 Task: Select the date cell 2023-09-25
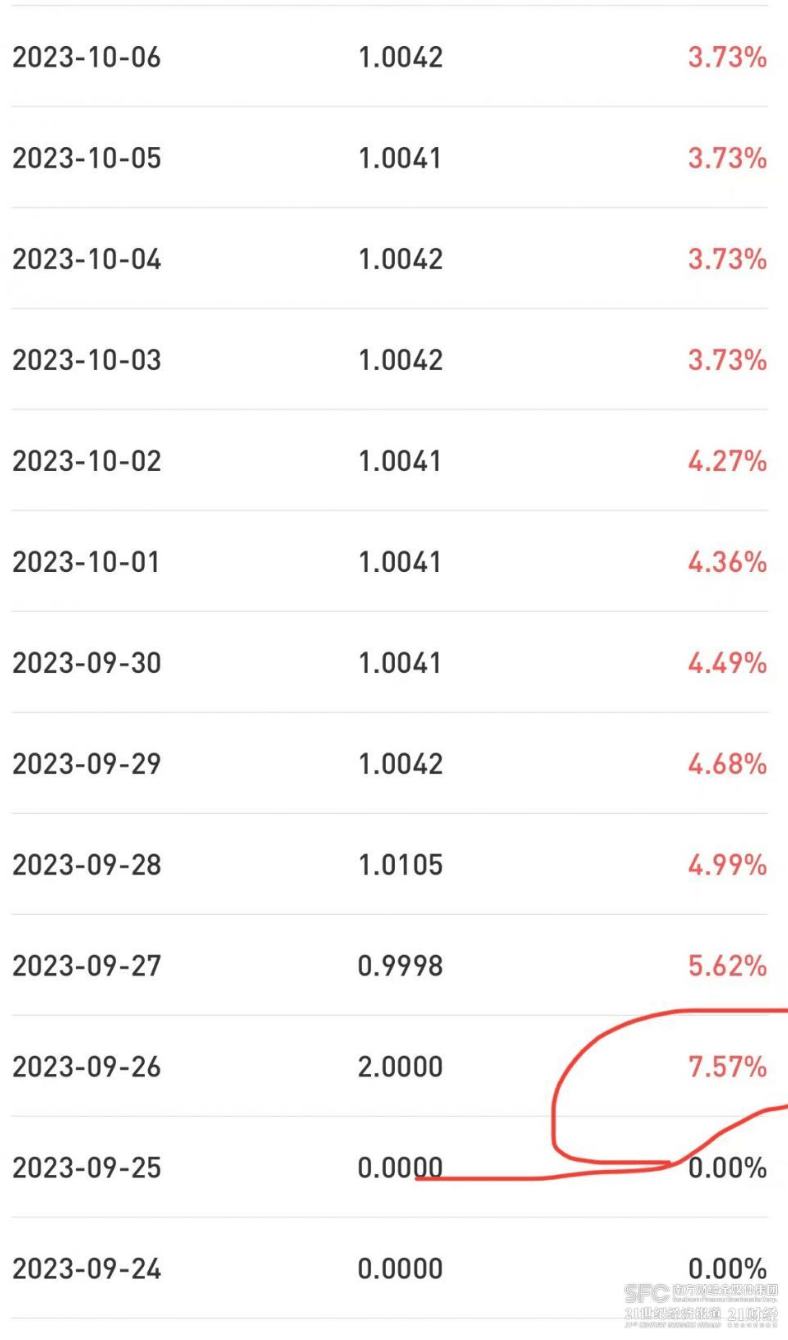(86, 1168)
